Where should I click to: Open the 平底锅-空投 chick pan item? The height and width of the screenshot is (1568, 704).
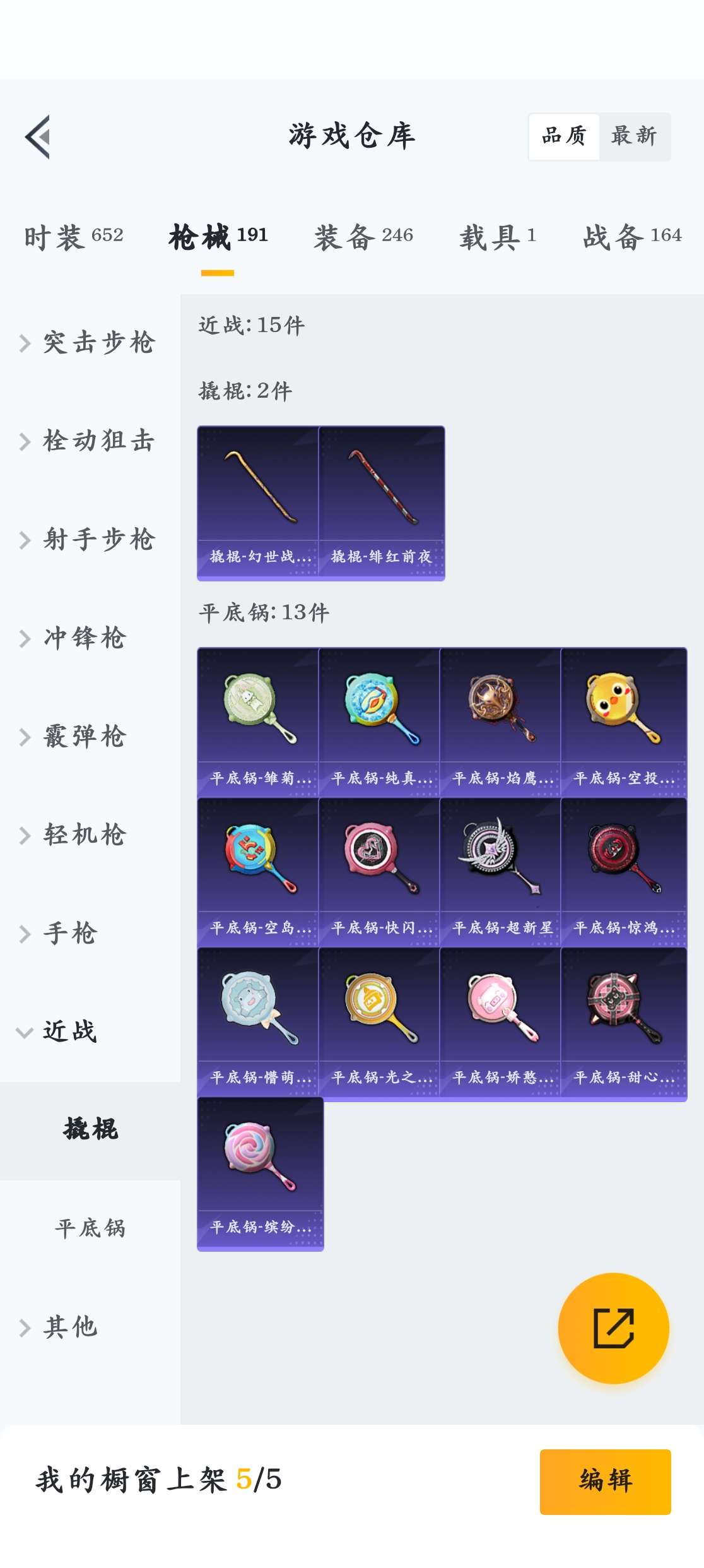click(x=623, y=722)
